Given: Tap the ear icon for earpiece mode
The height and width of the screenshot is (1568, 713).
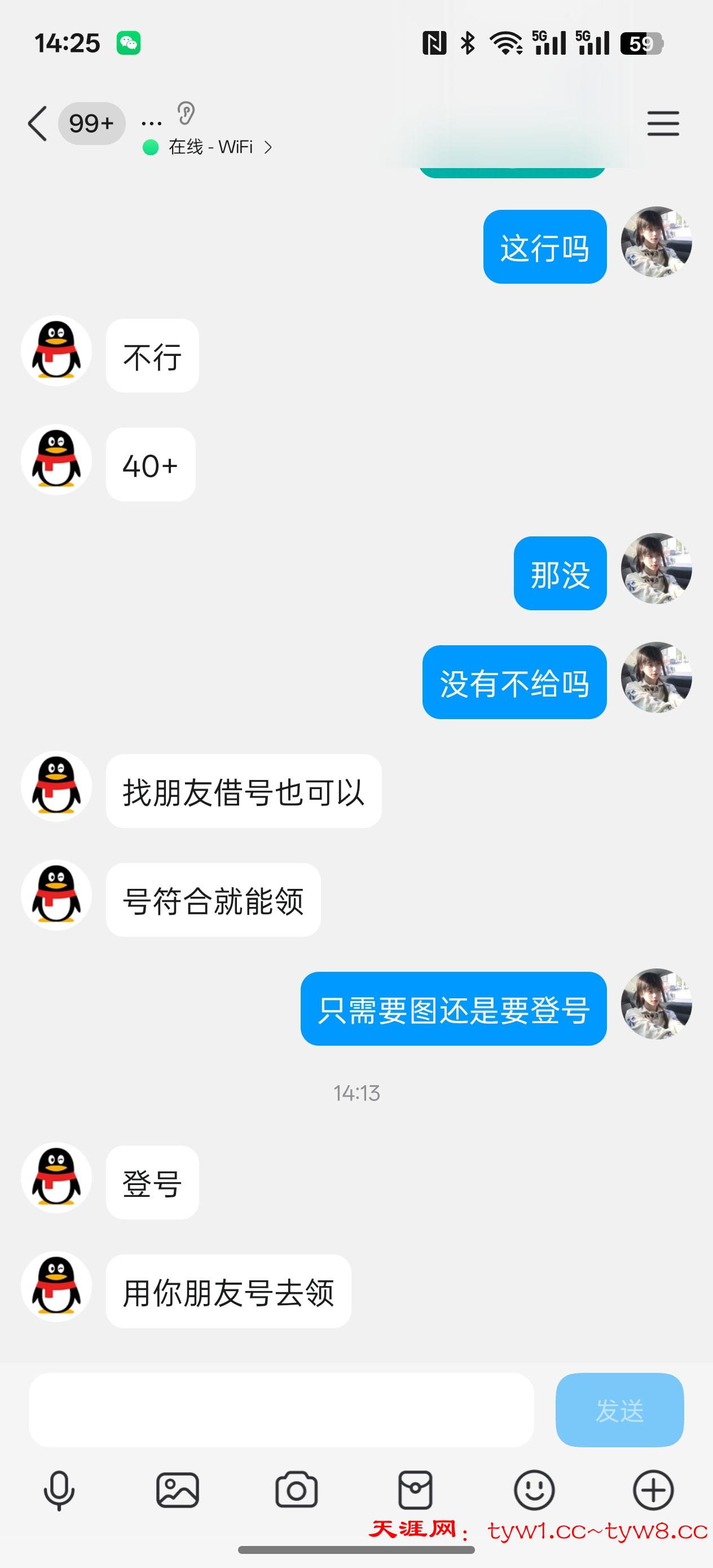Looking at the screenshot, I should pyautogui.click(x=186, y=113).
